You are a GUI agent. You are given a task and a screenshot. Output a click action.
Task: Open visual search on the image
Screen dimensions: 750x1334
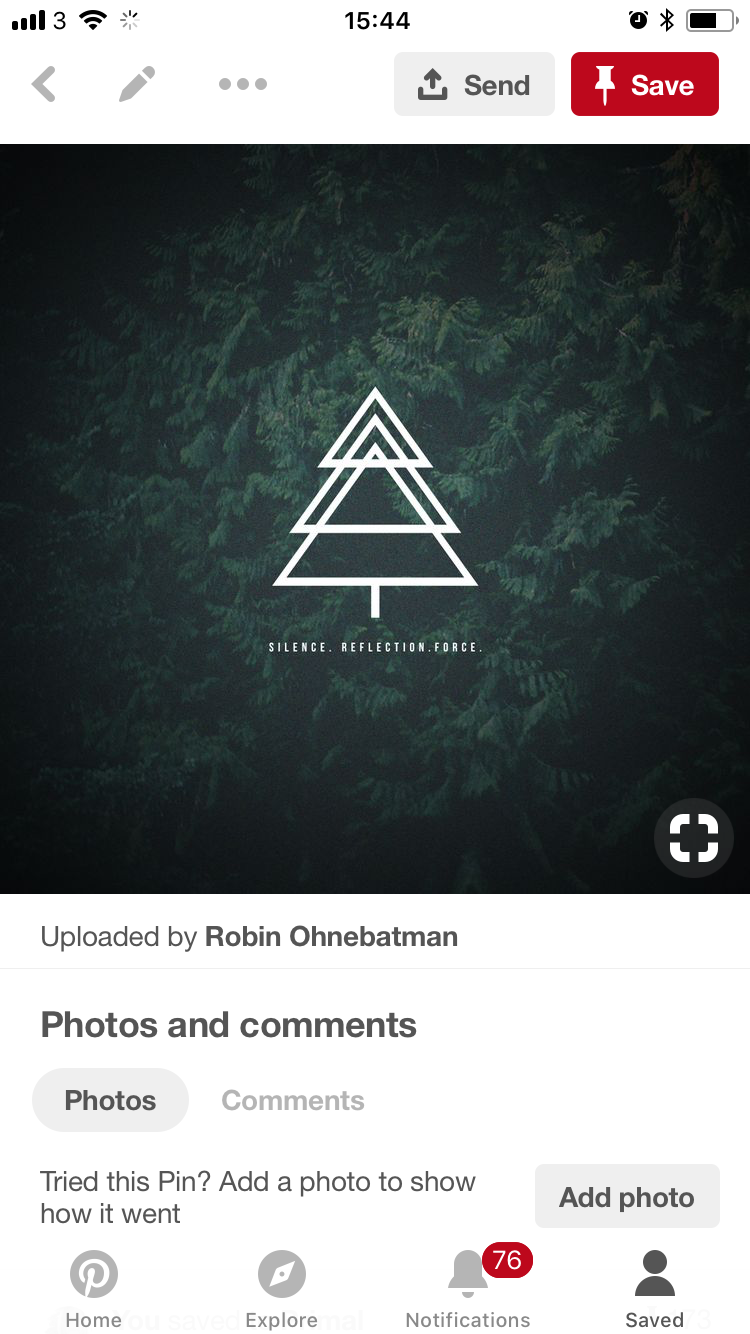pyautogui.click(x=694, y=838)
